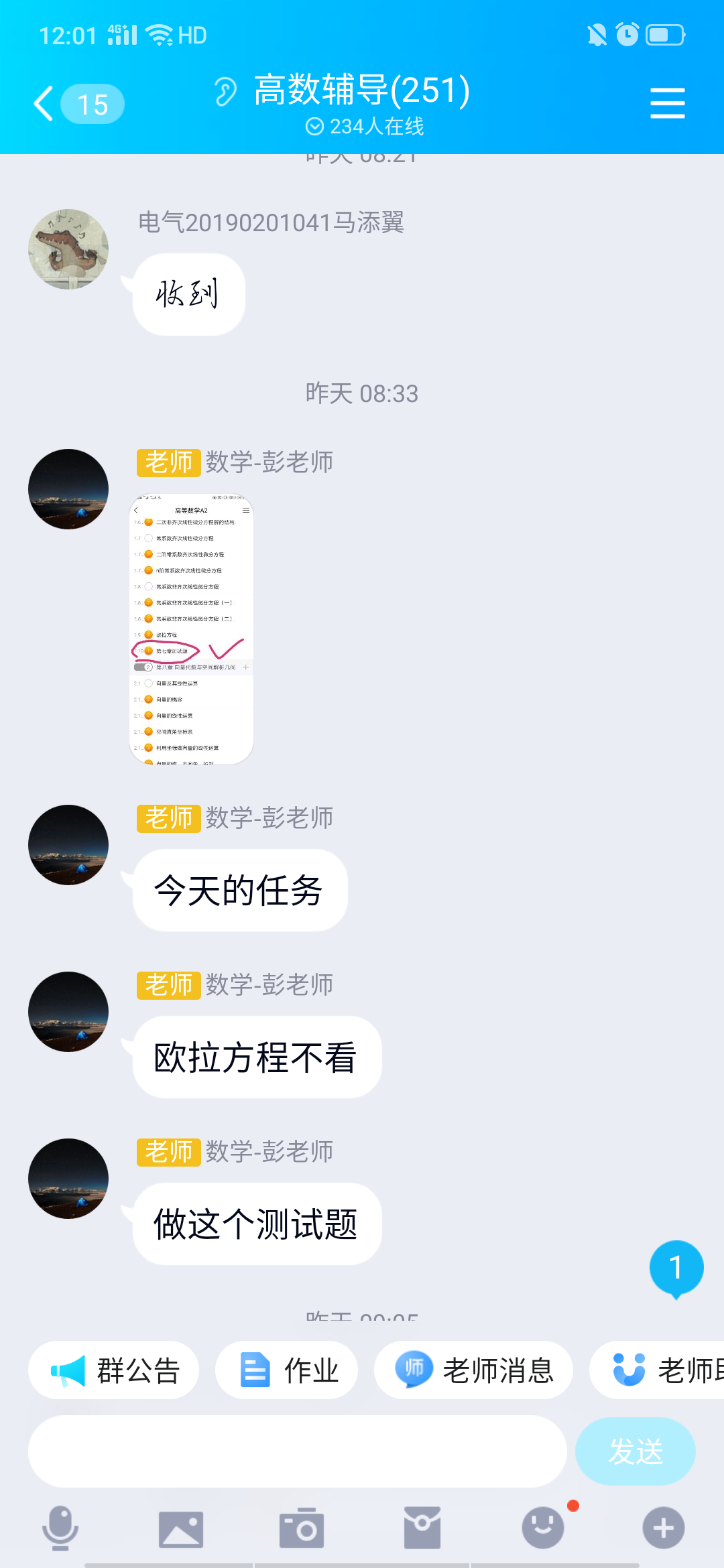
Task: Start voice input with the microphone
Action: pos(60,1528)
